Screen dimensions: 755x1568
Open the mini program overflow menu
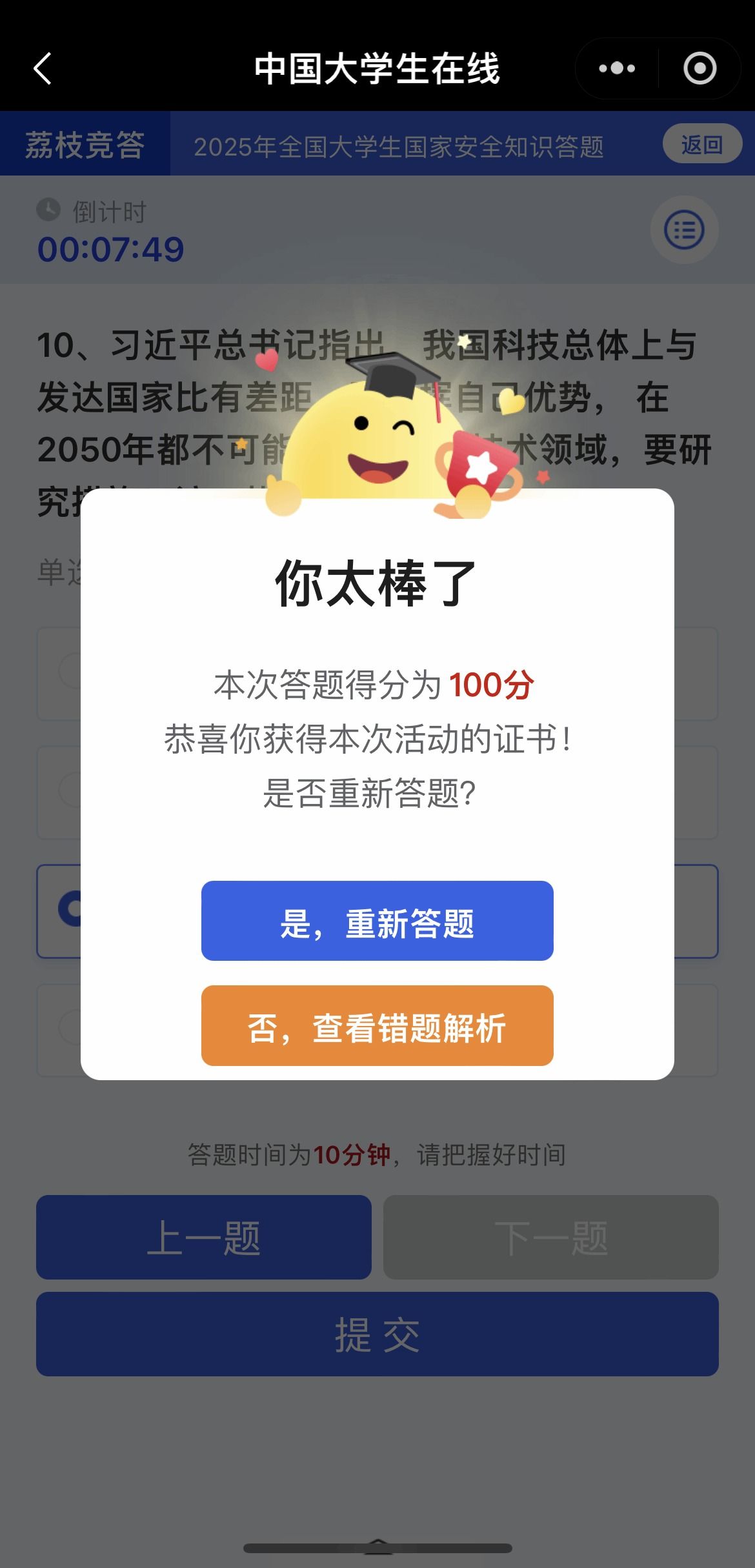[x=616, y=68]
